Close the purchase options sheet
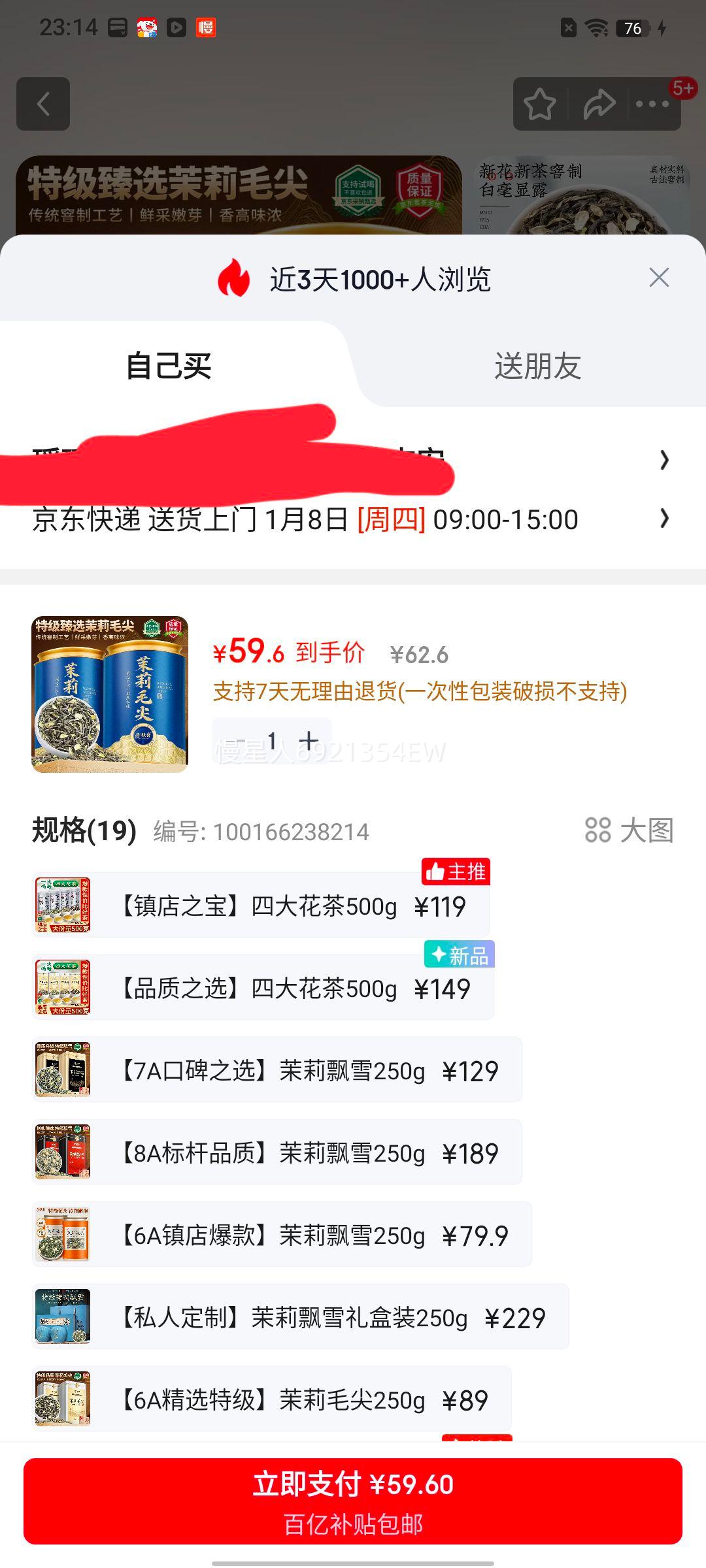 (658, 278)
